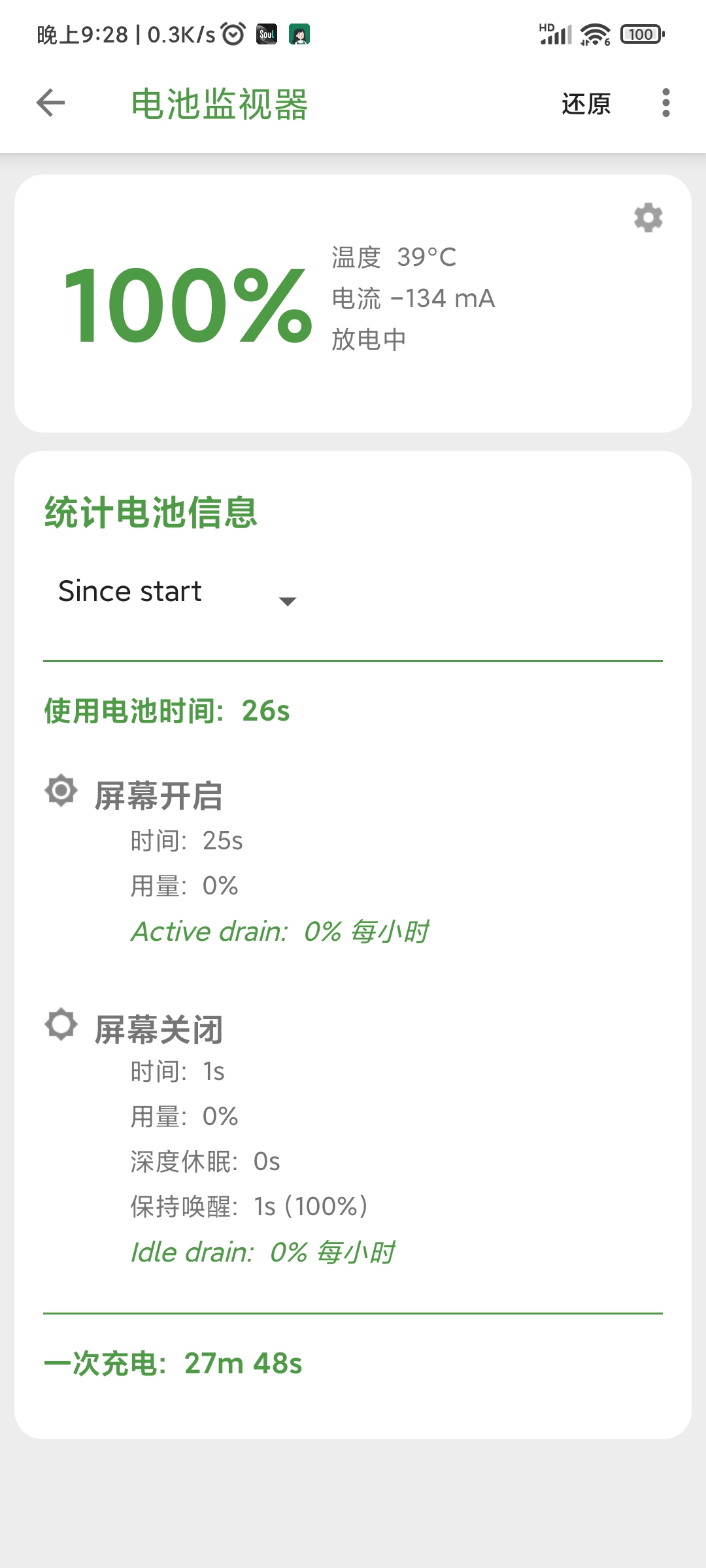The width and height of the screenshot is (706, 1568).
Task: Tap the 还原 button in the app bar
Action: [586, 104]
